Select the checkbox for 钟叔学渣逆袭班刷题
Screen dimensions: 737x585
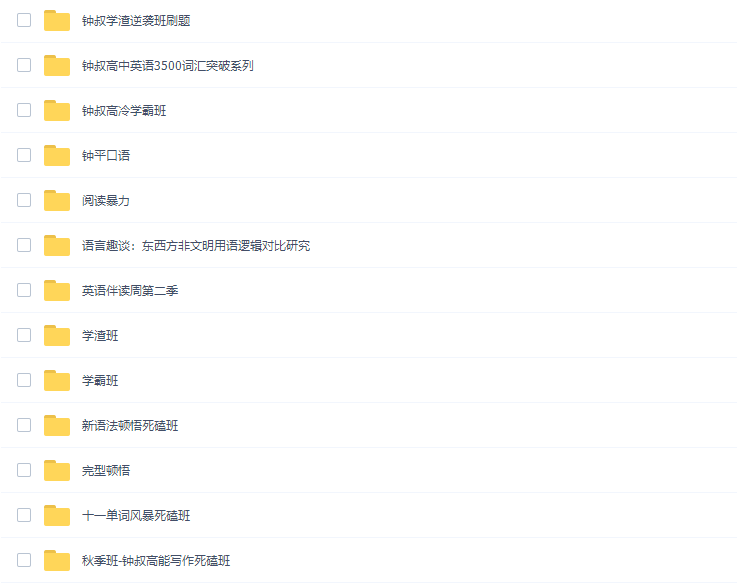(x=24, y=20)
